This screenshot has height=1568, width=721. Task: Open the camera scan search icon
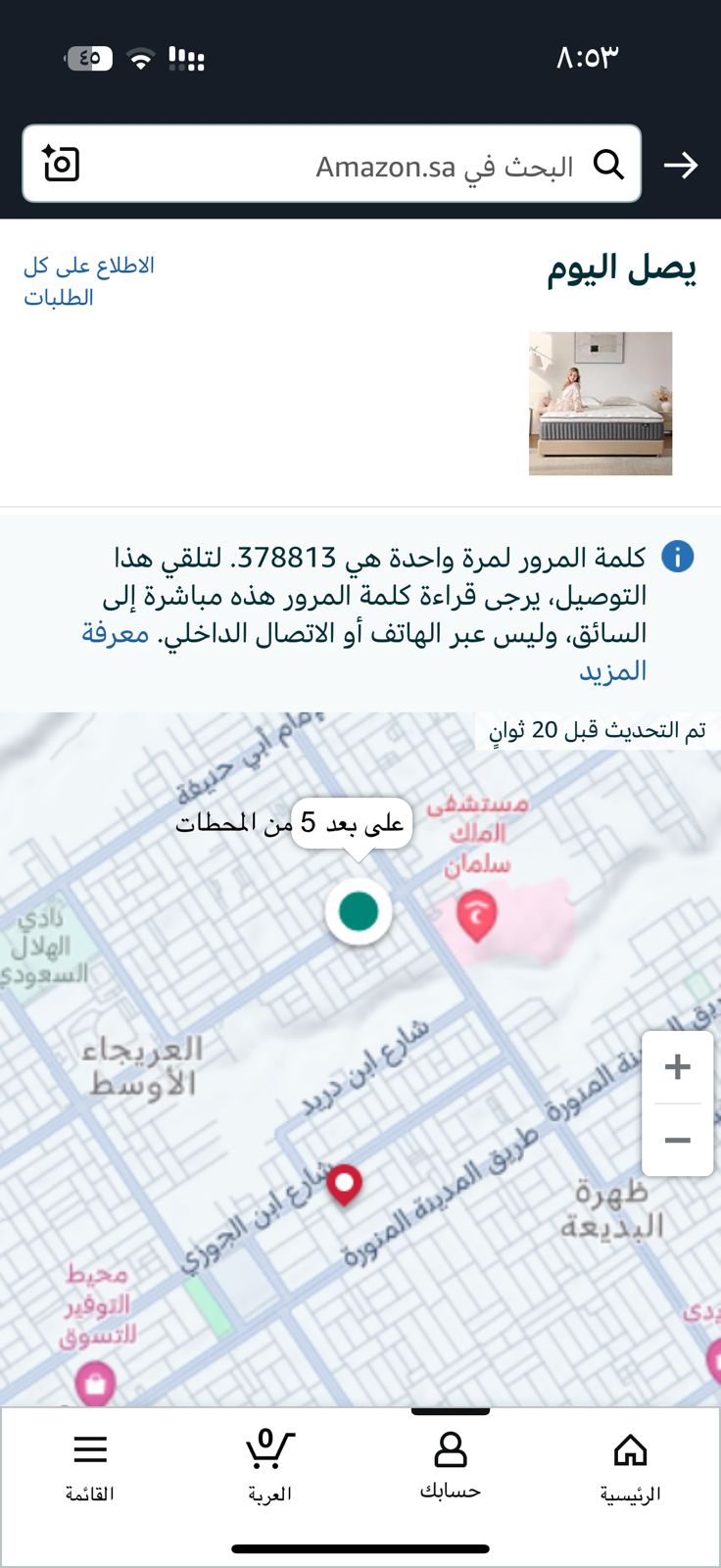click(61, 164)
